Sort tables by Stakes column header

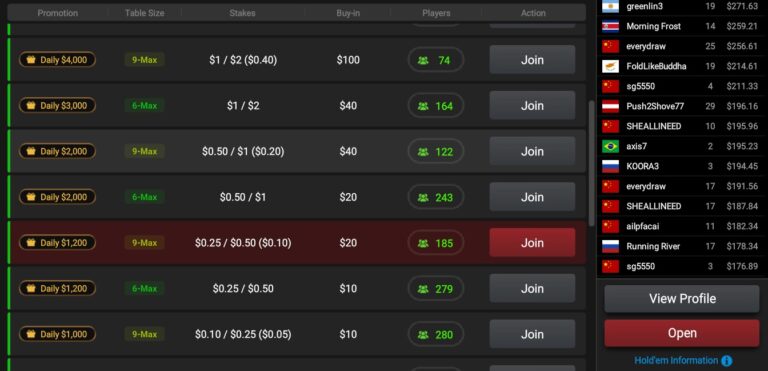242,13
